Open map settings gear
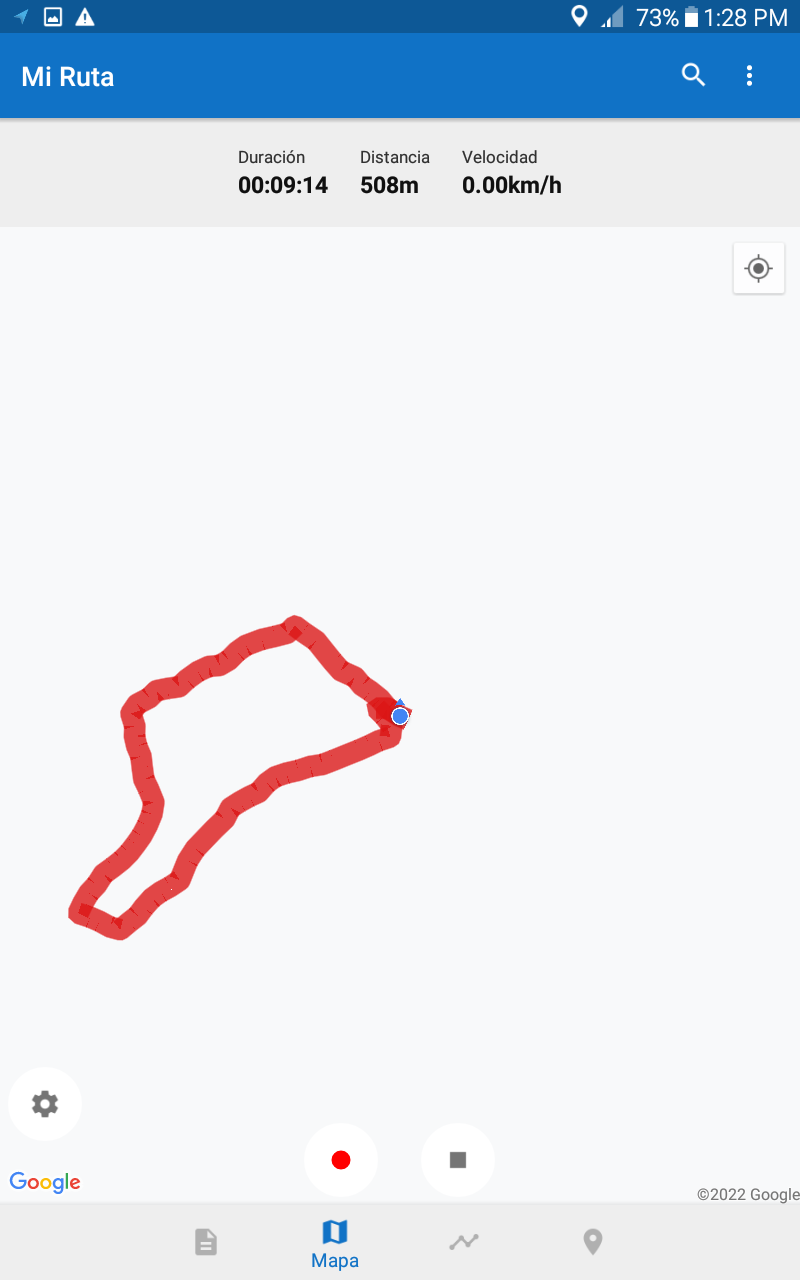Screen dimensions: 800x1280 45,1104
